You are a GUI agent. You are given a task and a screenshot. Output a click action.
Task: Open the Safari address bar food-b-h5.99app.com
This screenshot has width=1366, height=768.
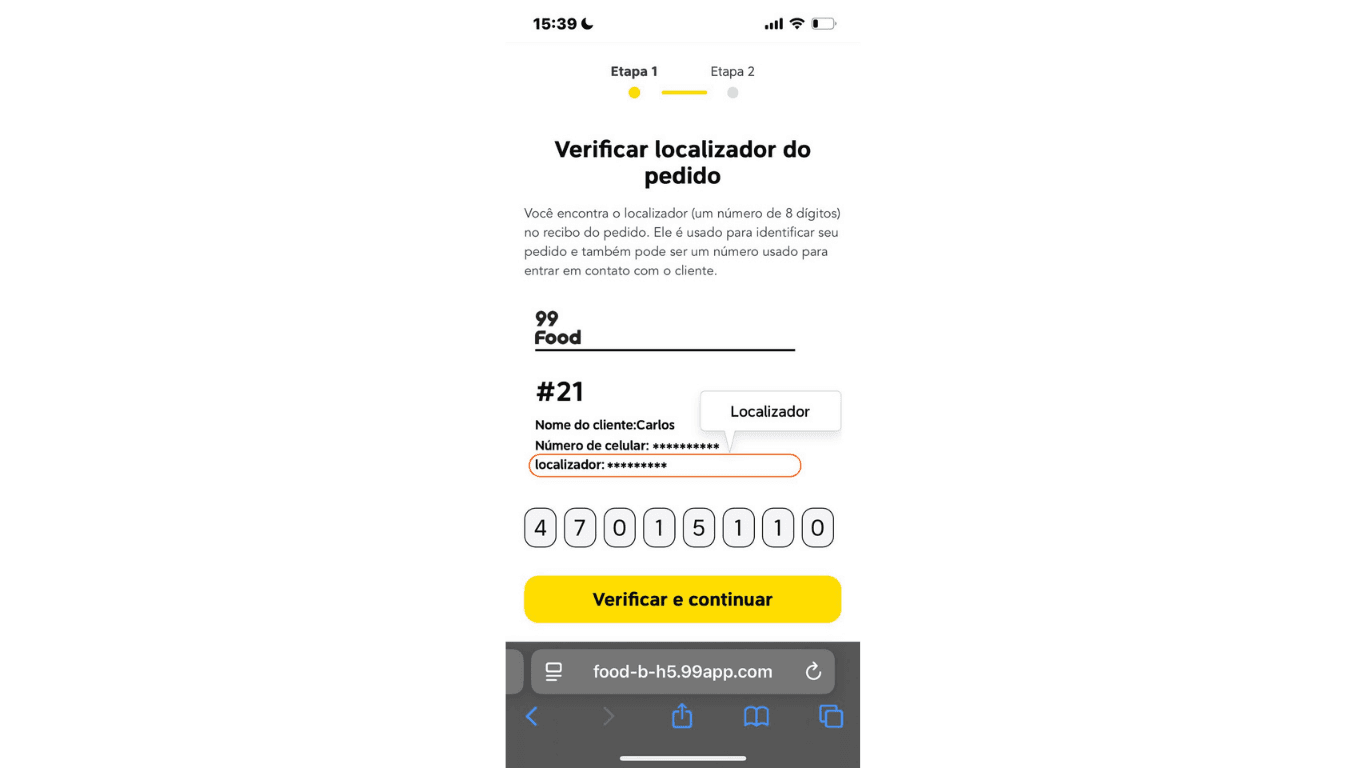(x=682, y=672)
